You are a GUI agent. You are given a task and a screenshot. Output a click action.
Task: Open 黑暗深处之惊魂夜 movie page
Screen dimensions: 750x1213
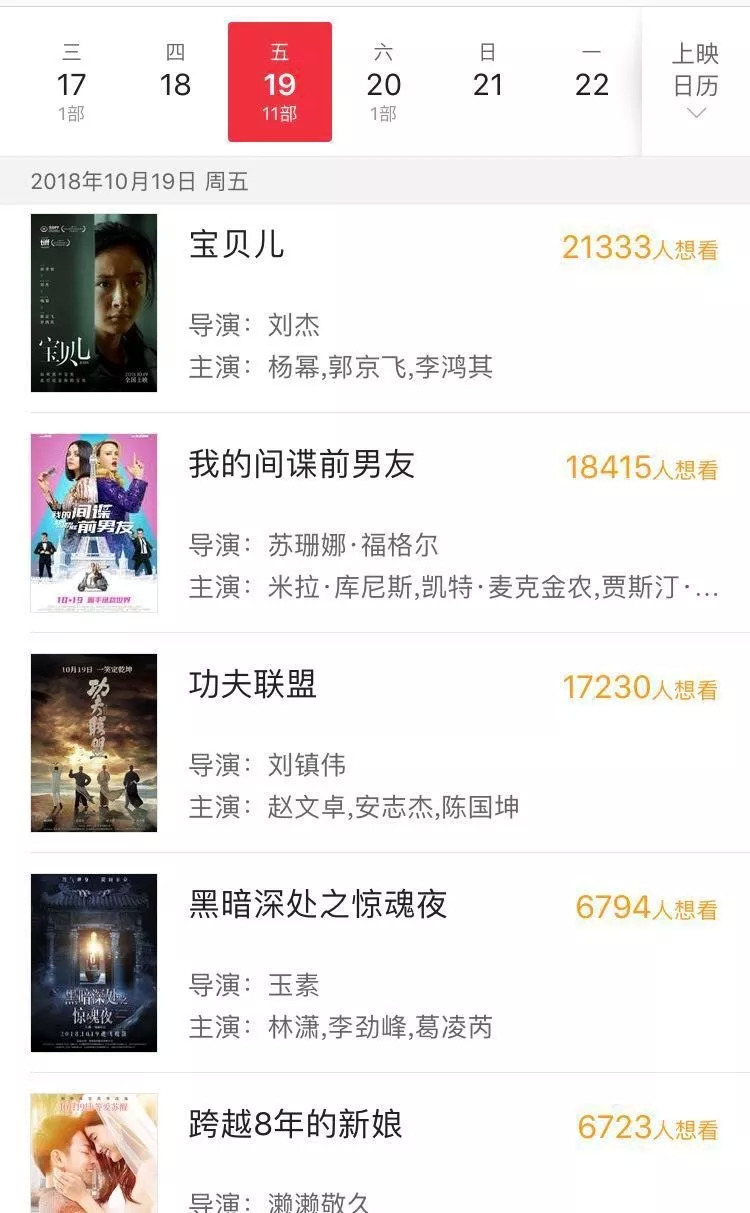[x=317, y=905]
